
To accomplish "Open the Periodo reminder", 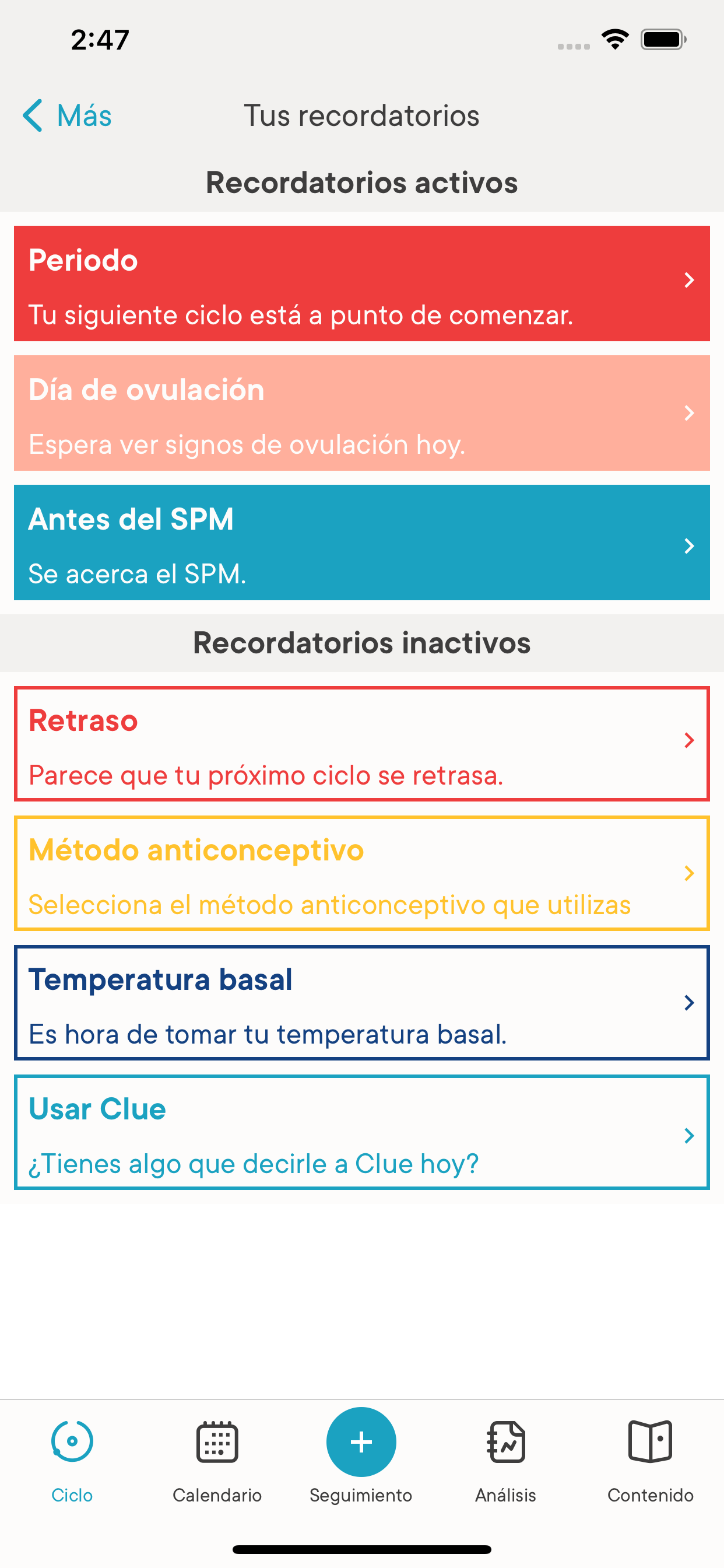I will pyautogui.click(x=362, y=283).
